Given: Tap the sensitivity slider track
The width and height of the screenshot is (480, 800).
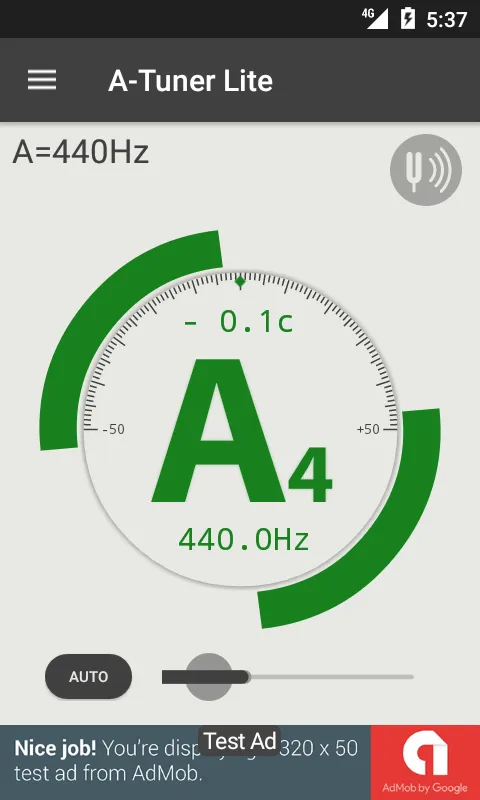Looking at the screenshot, I should (x=288, y=677).
